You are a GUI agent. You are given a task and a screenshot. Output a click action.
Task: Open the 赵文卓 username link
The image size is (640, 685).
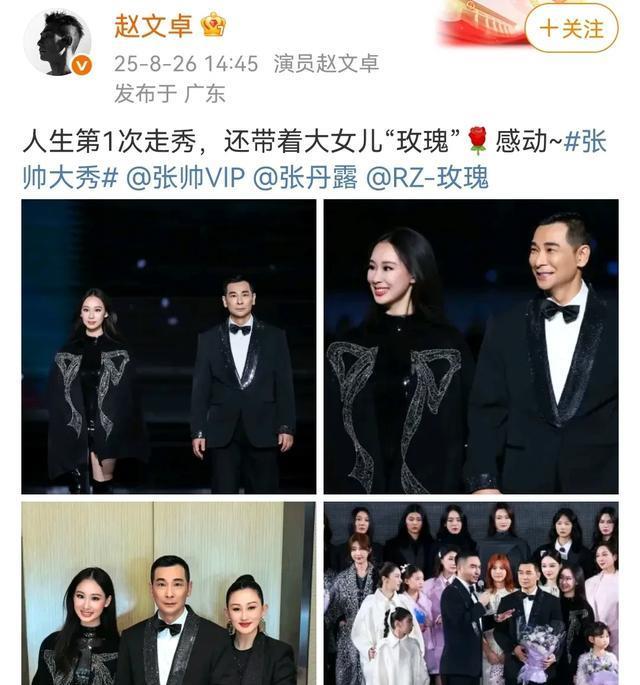pos(155,24)
